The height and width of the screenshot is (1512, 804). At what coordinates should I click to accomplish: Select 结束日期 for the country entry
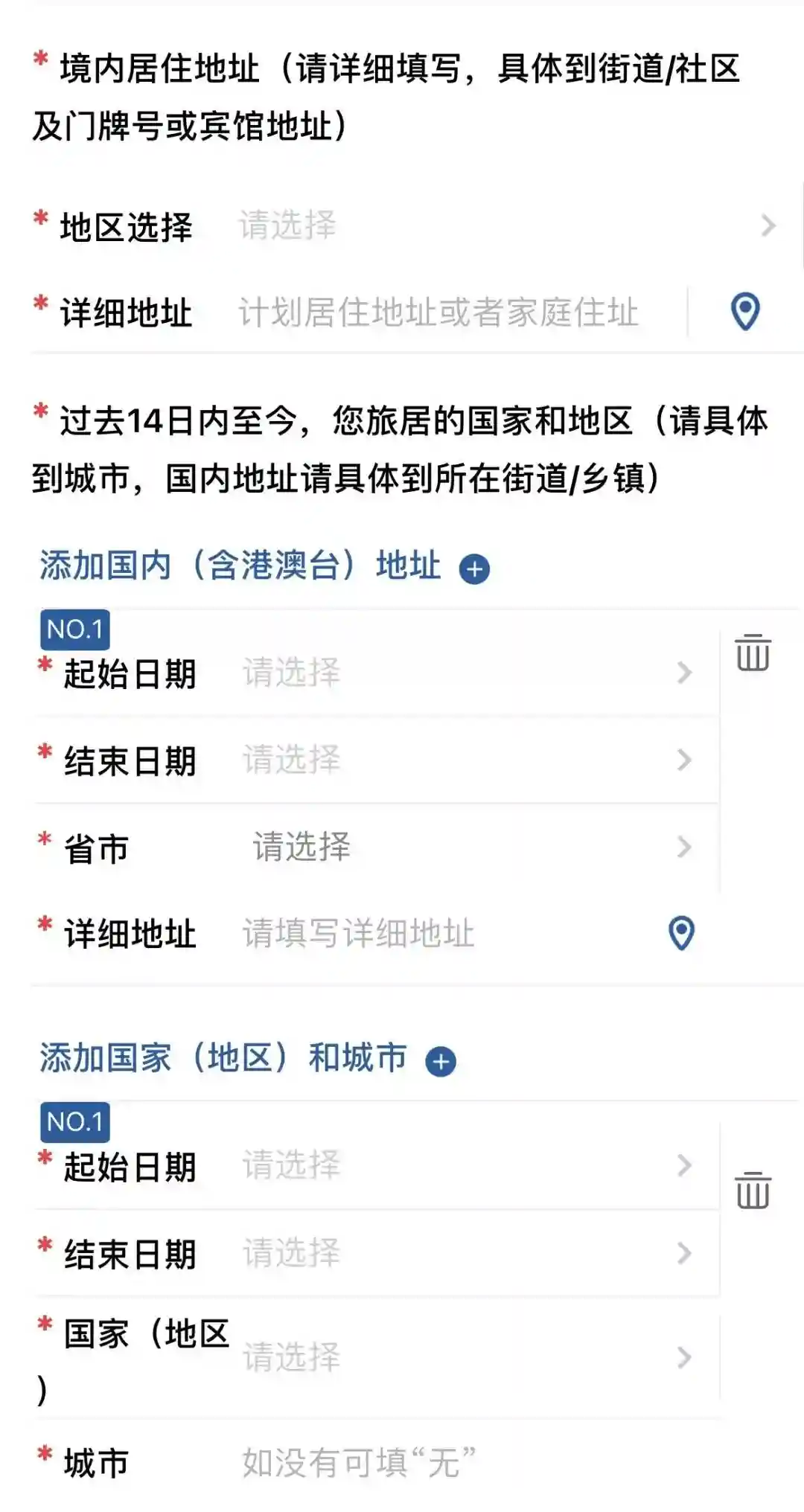462,1253
